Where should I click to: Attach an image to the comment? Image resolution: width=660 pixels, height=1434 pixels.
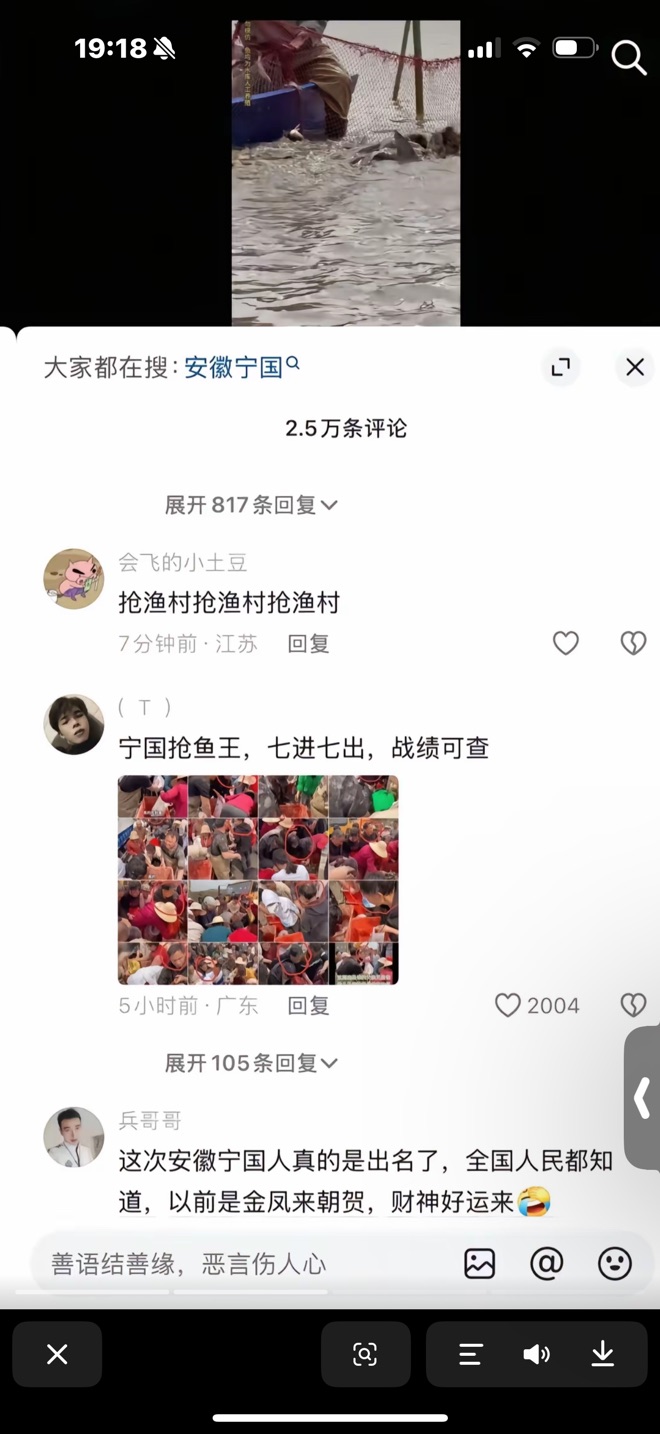tap(480, 1264)
